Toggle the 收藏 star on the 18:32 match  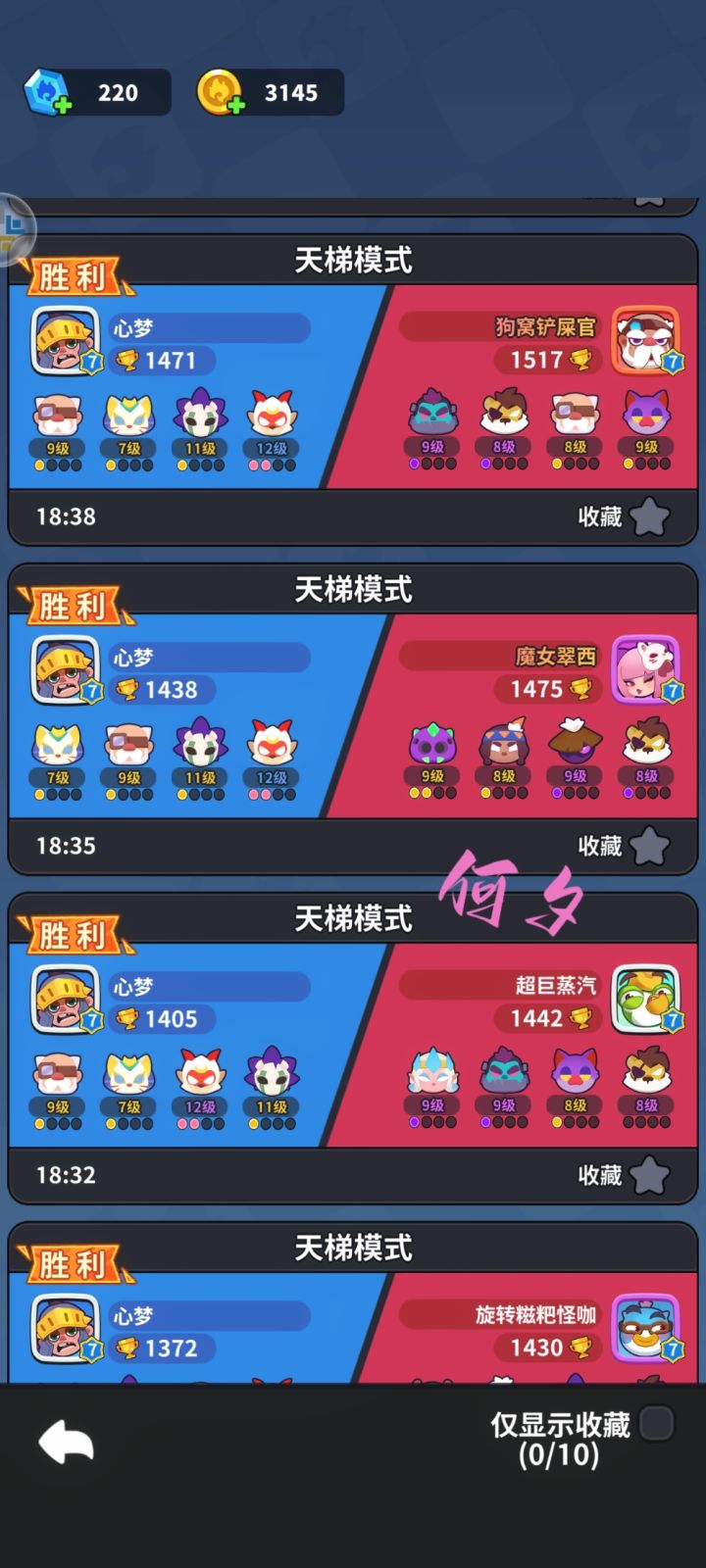[x=650, y=1176]
